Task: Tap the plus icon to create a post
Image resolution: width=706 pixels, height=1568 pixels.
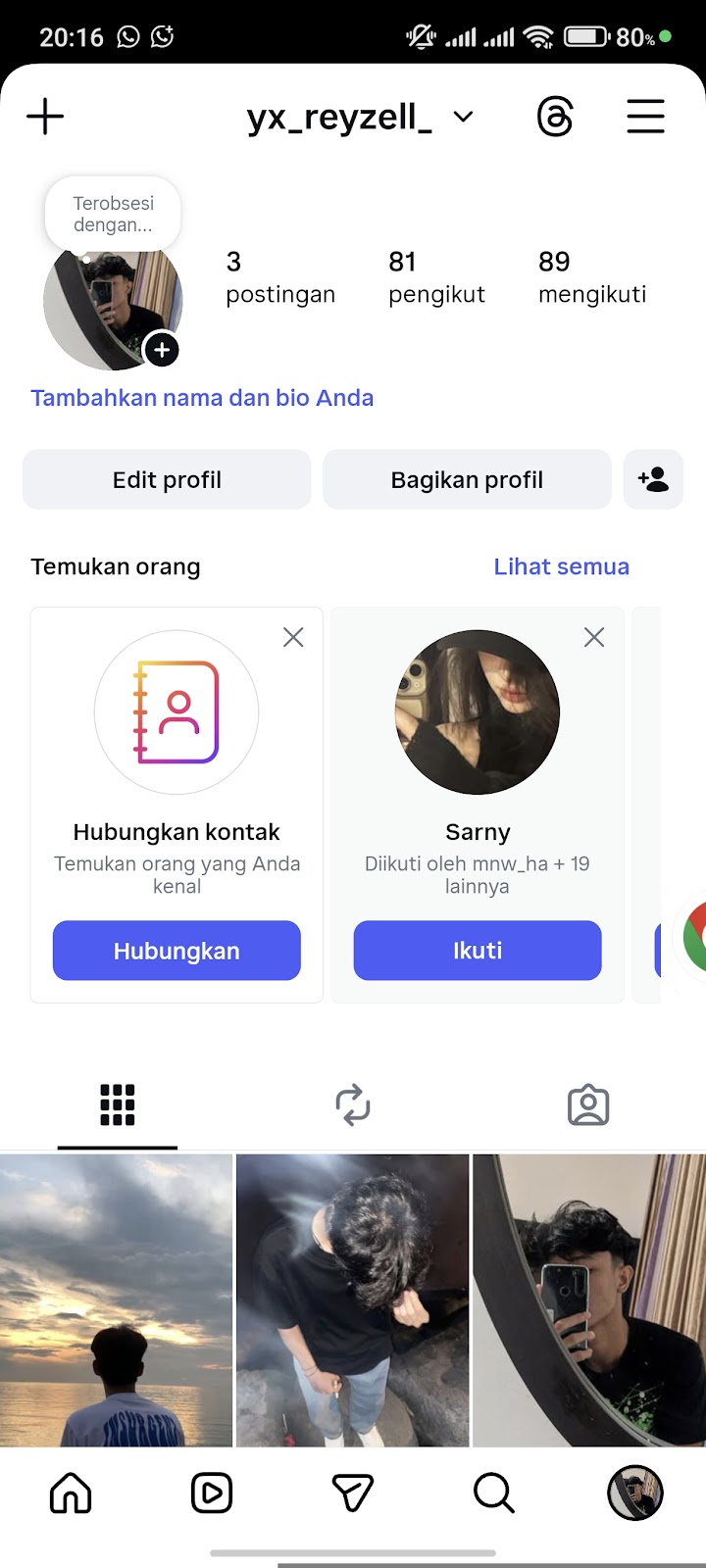Action: (x=45, y=118)
